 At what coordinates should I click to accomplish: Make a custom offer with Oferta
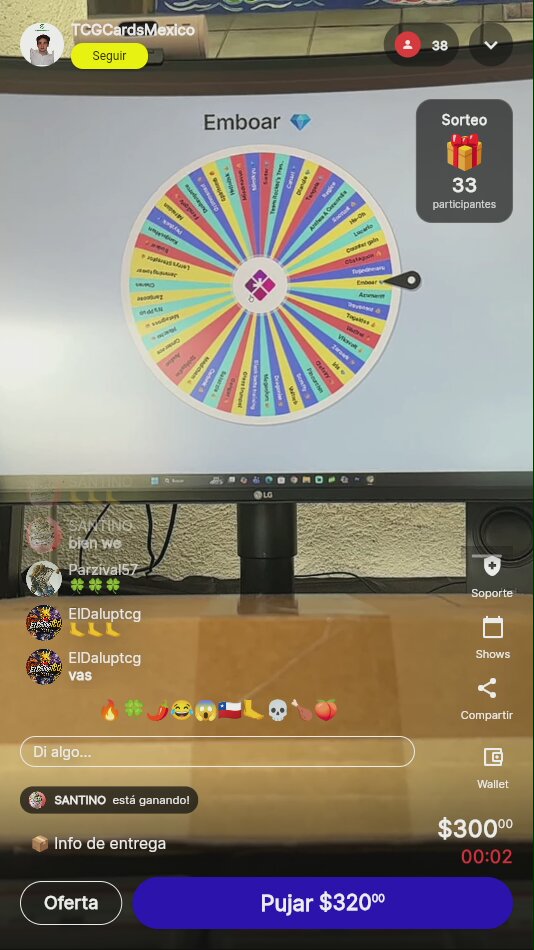click(71, 903)
